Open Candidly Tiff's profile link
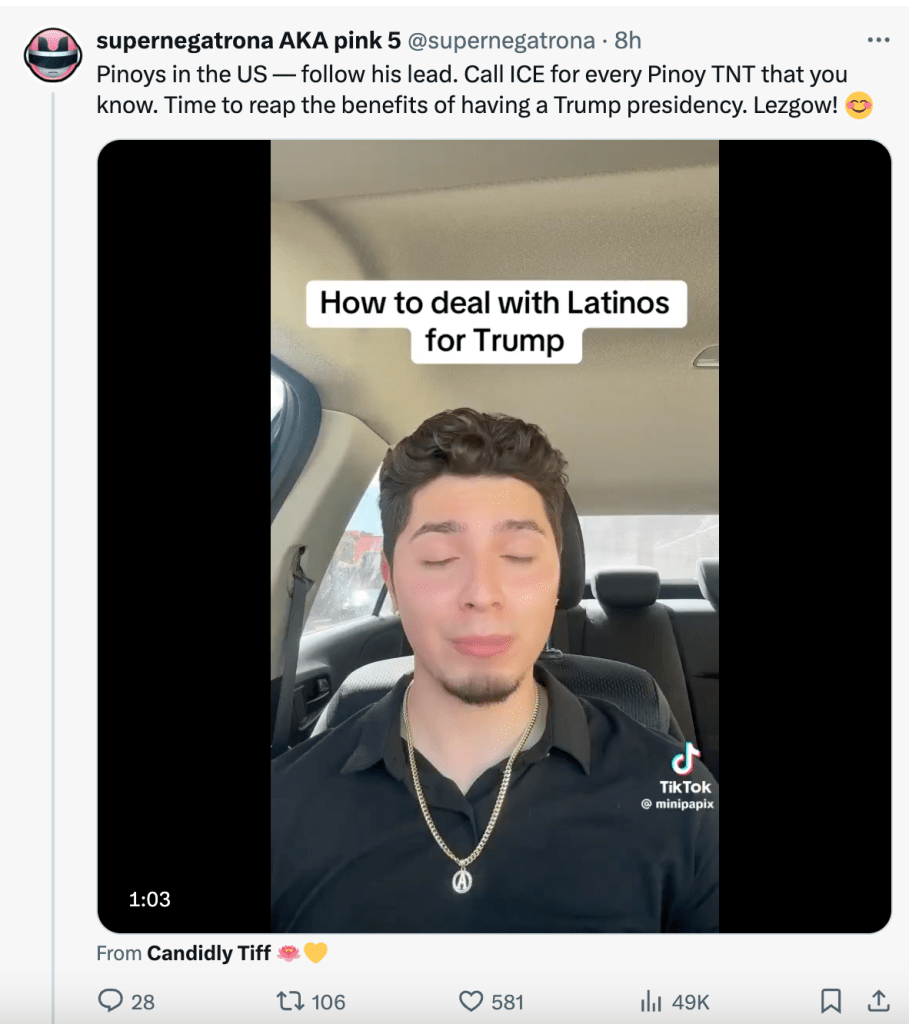 [x=208, y=953]
